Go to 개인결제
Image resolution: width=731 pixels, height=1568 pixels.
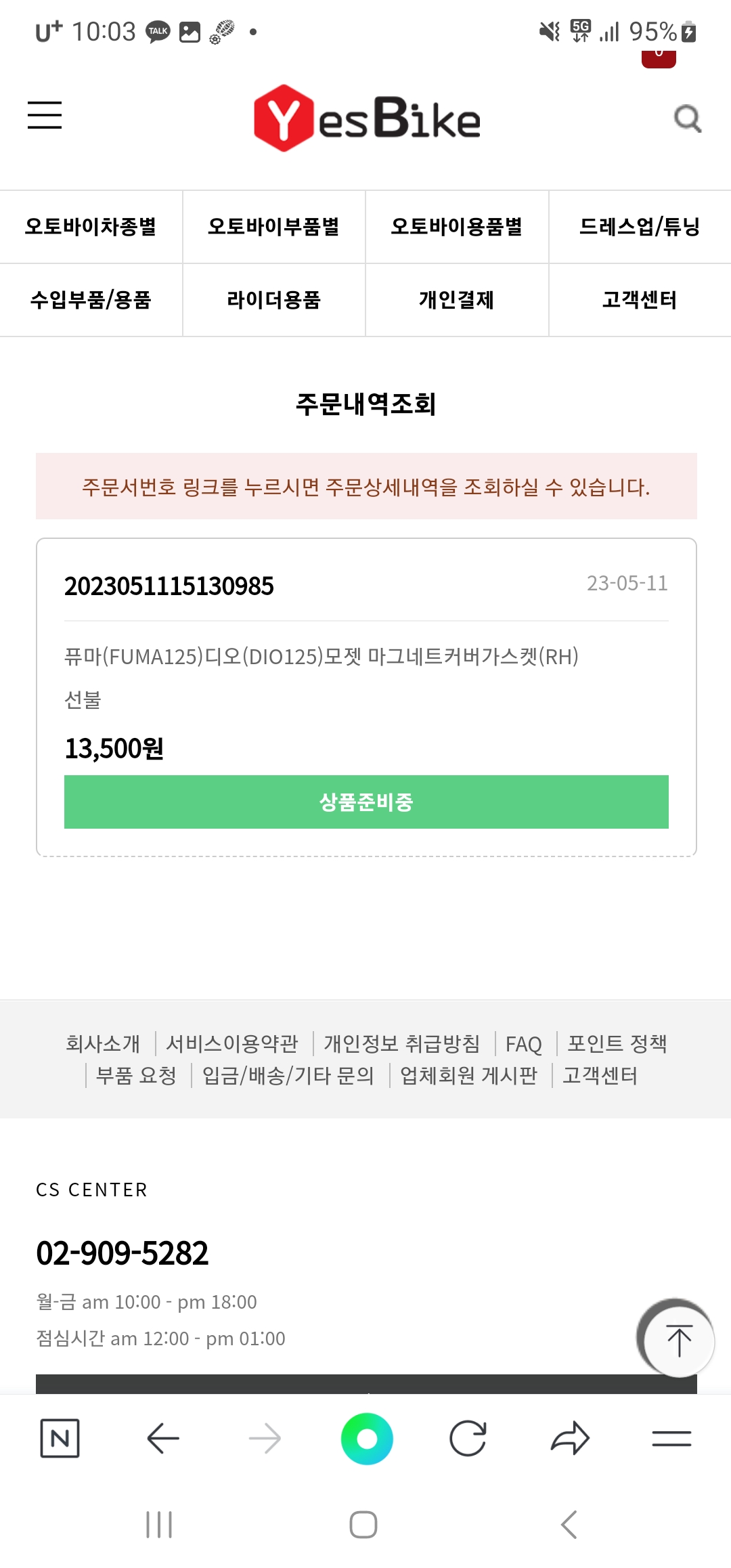pos(457,300)
